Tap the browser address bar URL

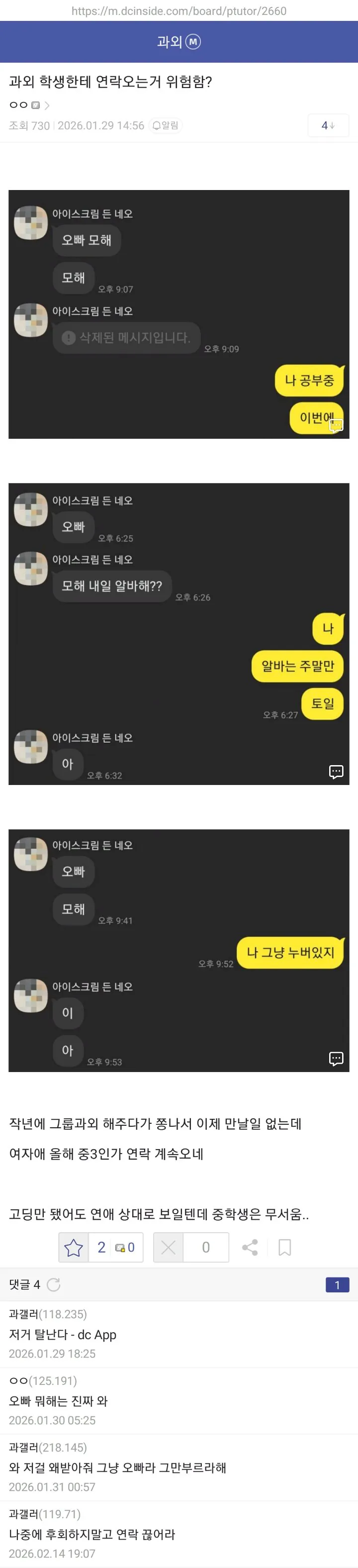pyautogui.click(x=179, y=11)
